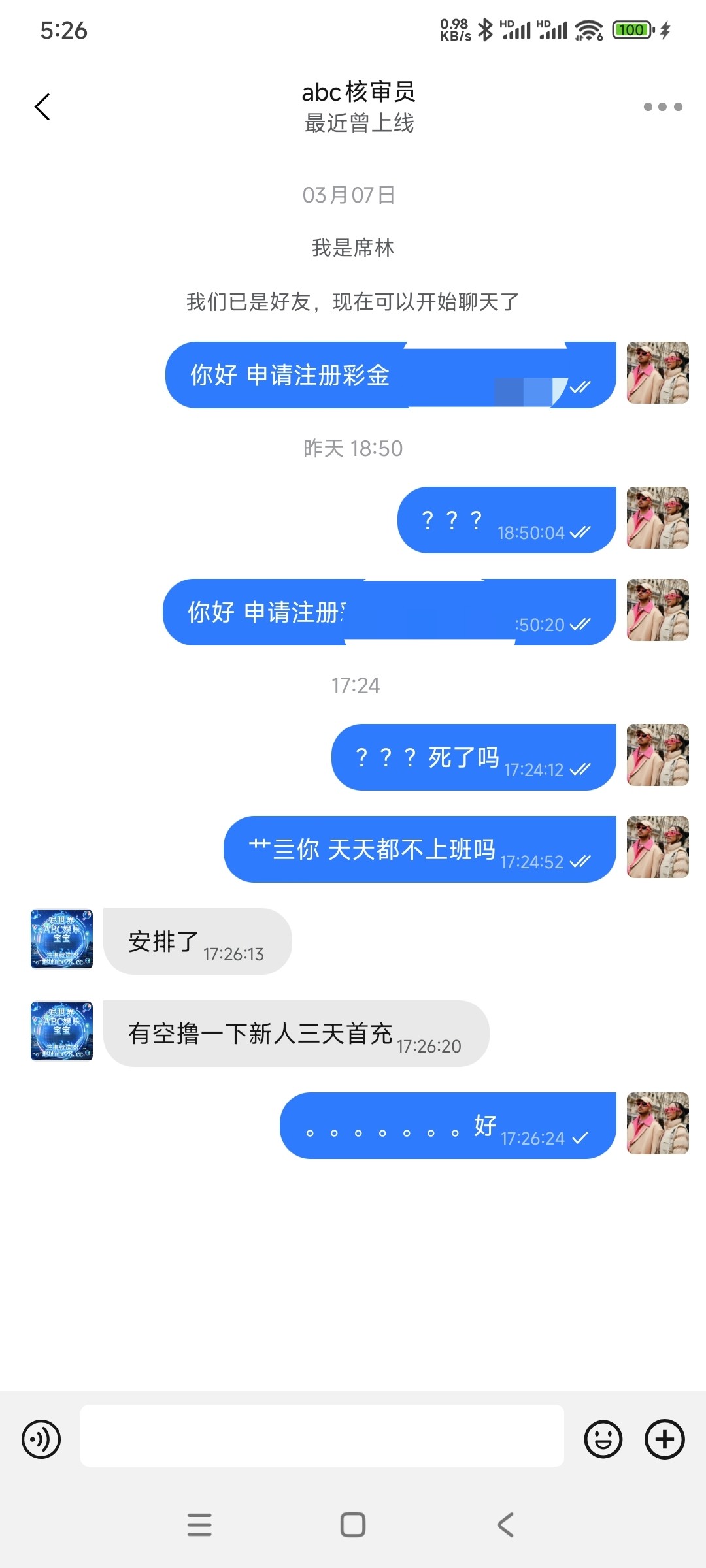The width and height of the screenshot is (706, 1568).
Task: Open my avatar beside 死了吗 message
Action: (658, 755)
